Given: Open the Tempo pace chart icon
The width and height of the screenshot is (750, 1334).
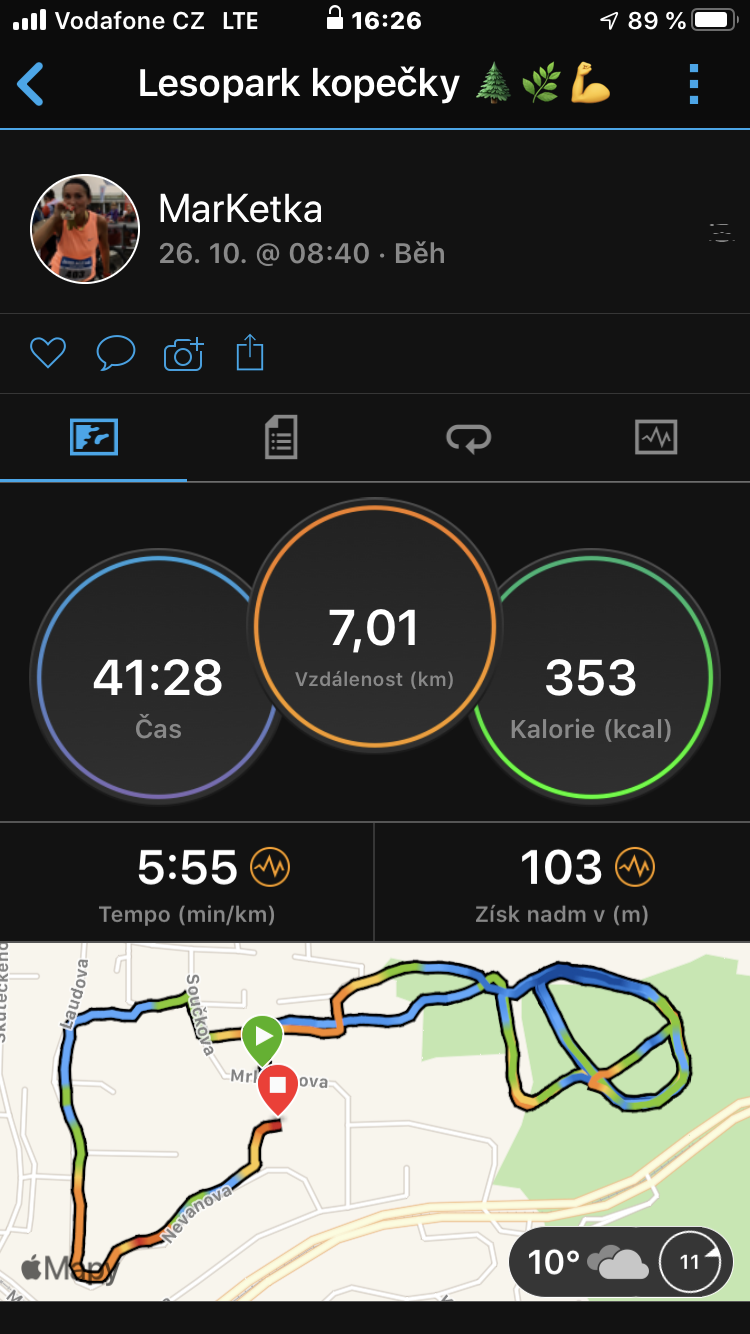Looking at the screenshot, I should 270,867.
